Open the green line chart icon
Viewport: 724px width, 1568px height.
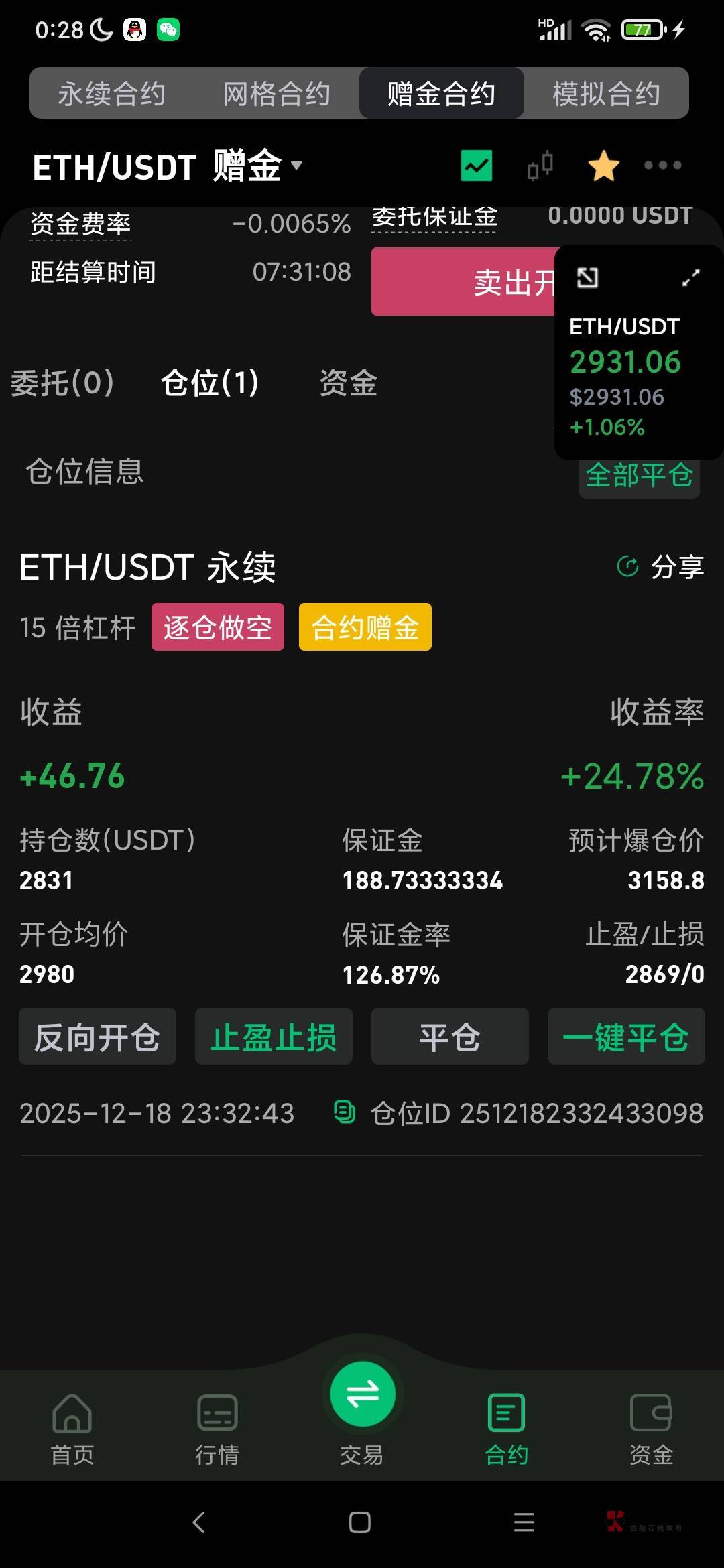click(477, 166)
